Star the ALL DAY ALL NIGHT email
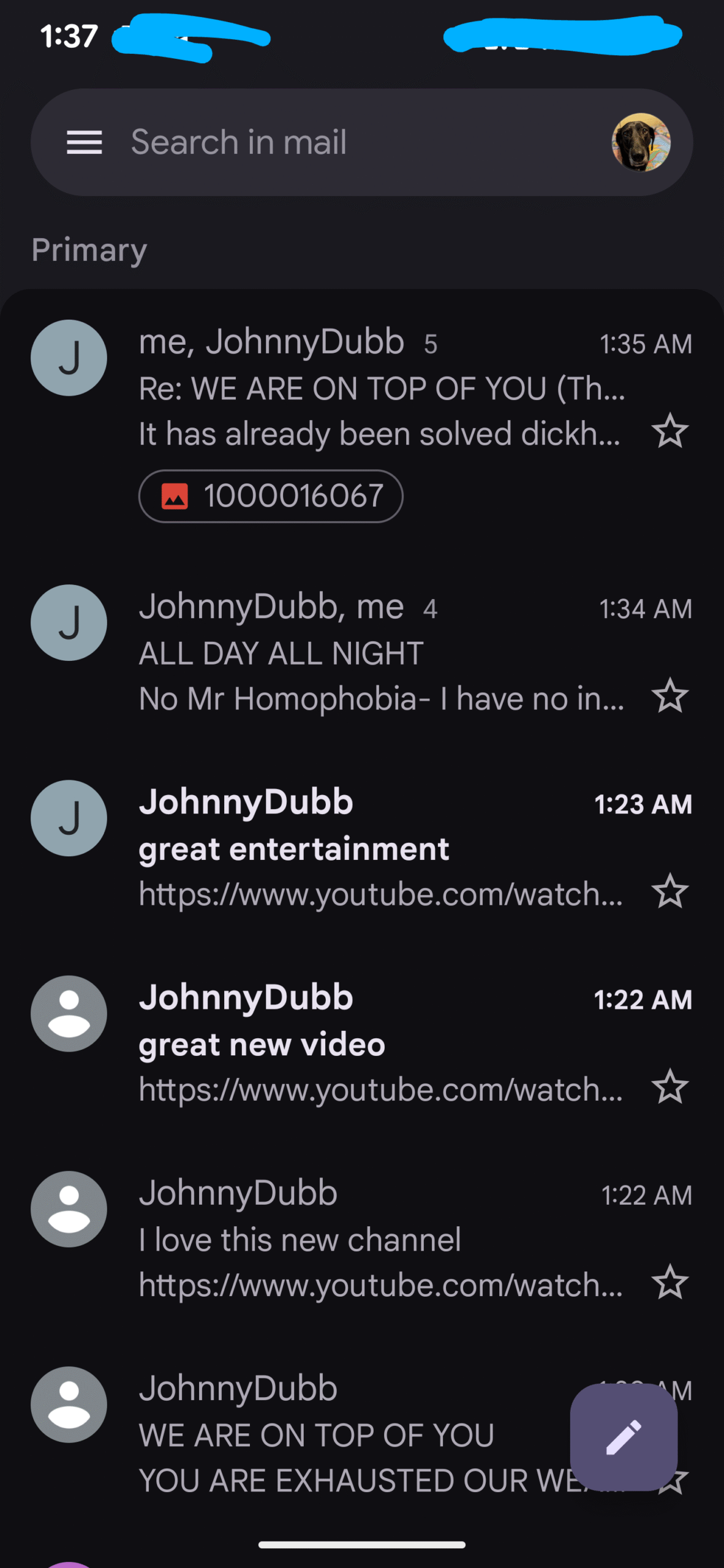The image size is (724, 1568). click(x=670, y=696)
